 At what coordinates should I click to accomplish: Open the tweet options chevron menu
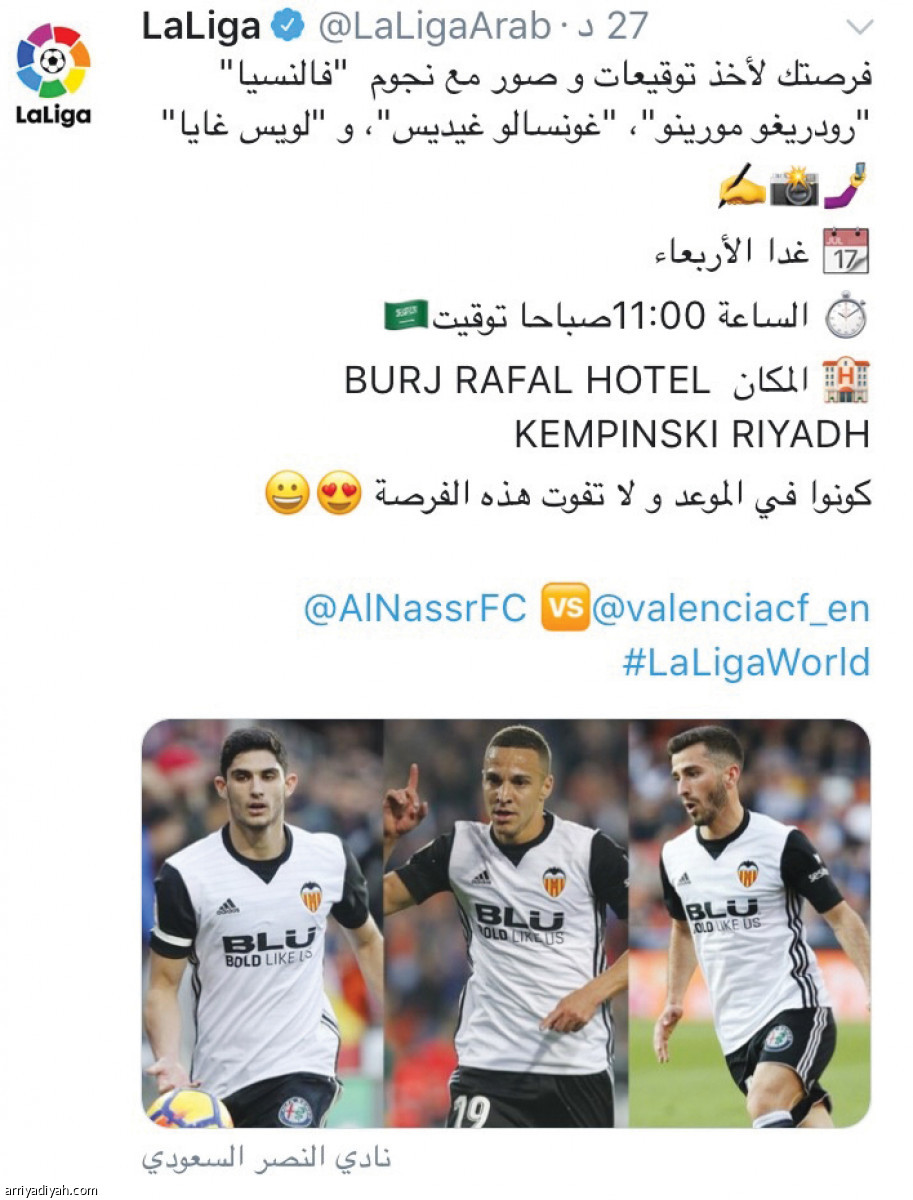point(859,27)
